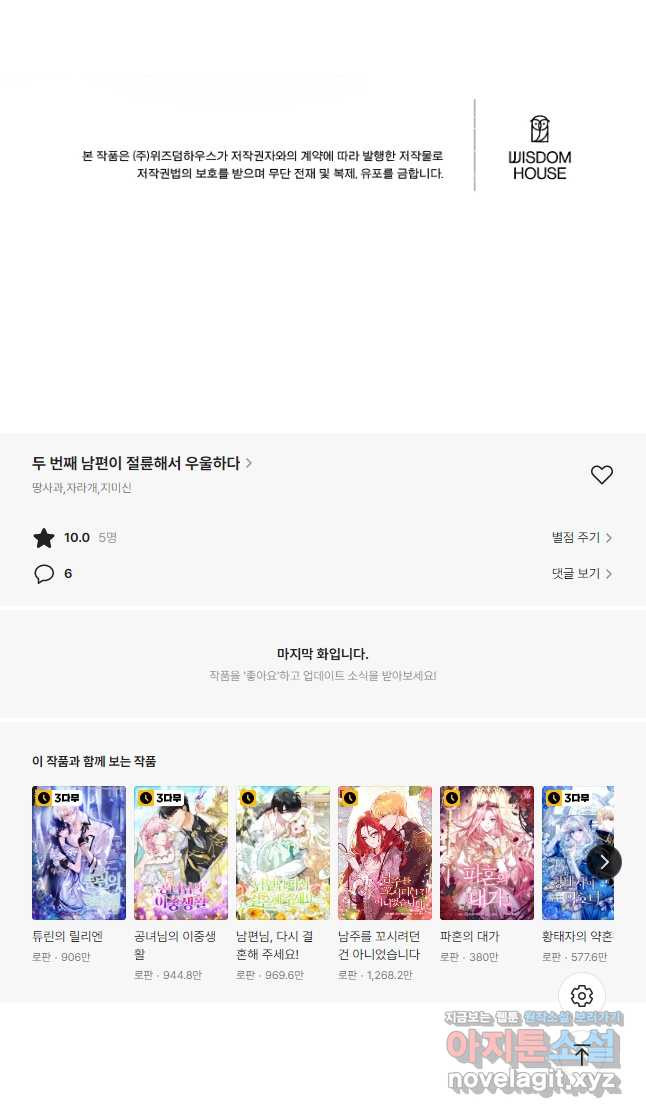Open 남편님, 다시 결혼해 주세요! card

[283, 853]
